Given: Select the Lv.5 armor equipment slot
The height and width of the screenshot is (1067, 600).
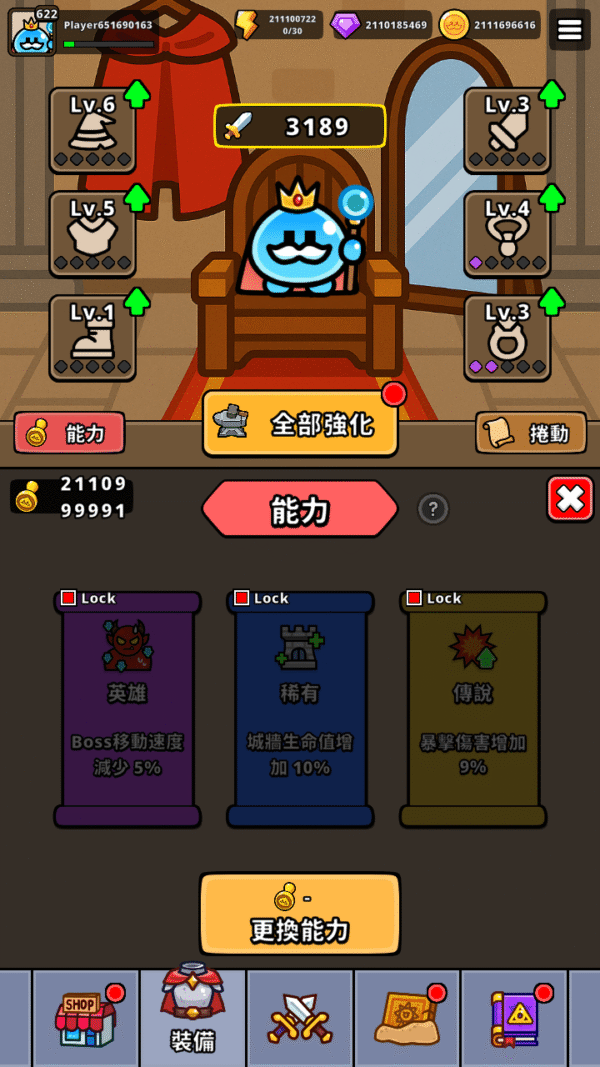Looking at the screenshot, I should [93, 234].
